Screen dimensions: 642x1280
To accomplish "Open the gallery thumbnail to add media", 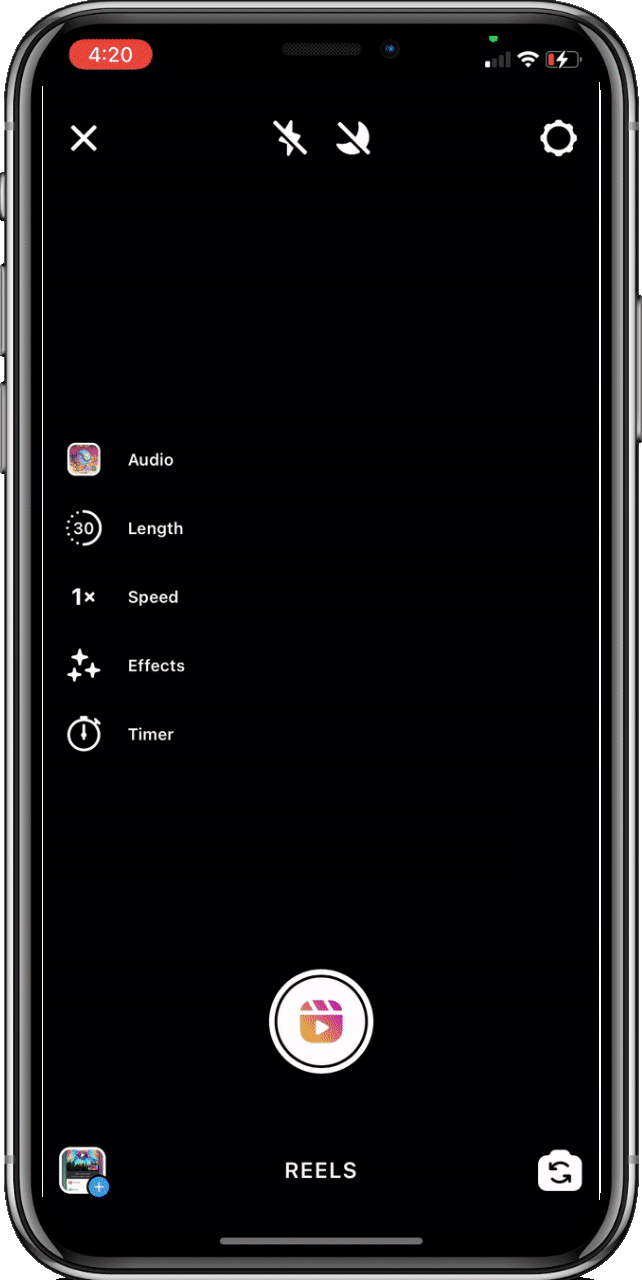I will (83, 1170).
